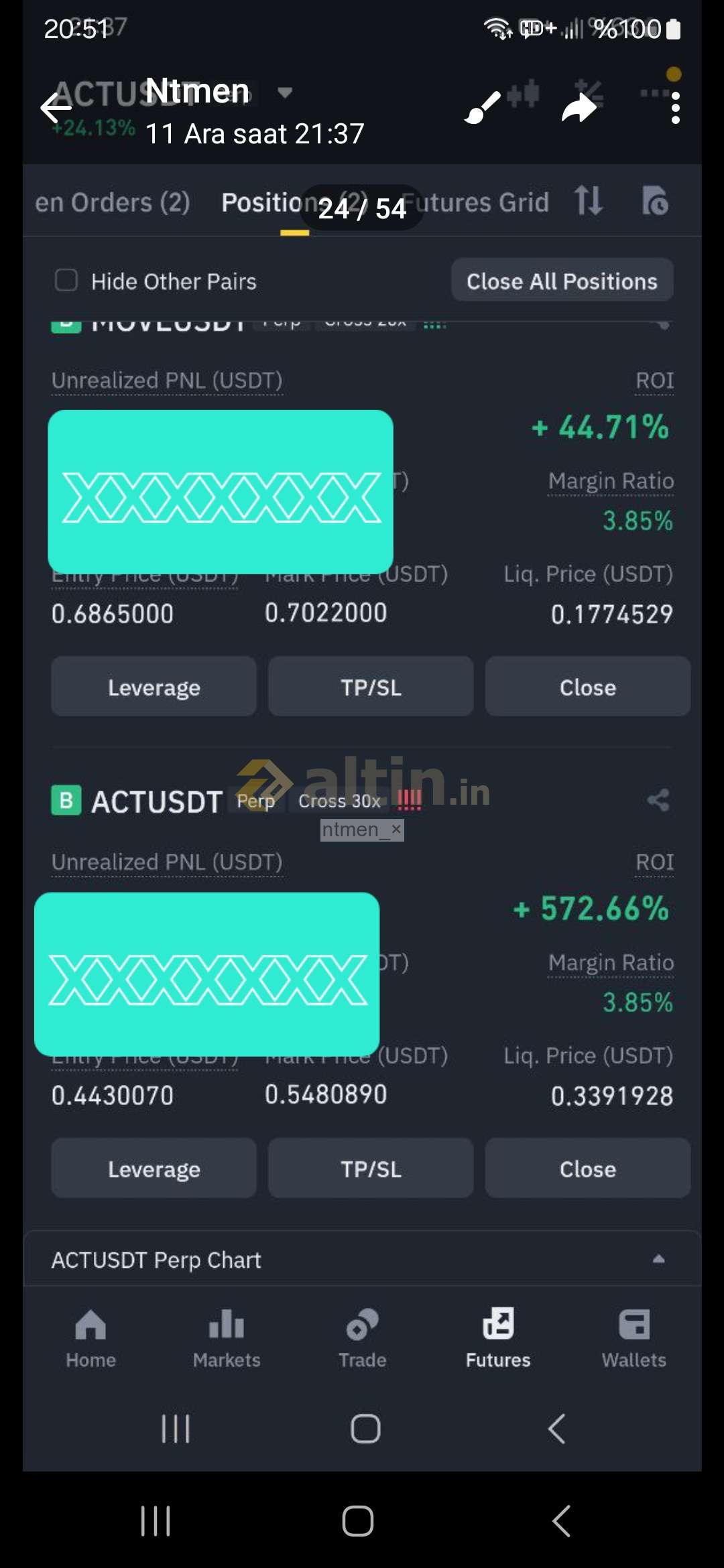724x1568 pixels.
Task: Open the brush tool to edit the photo
Action: [483, 107]
